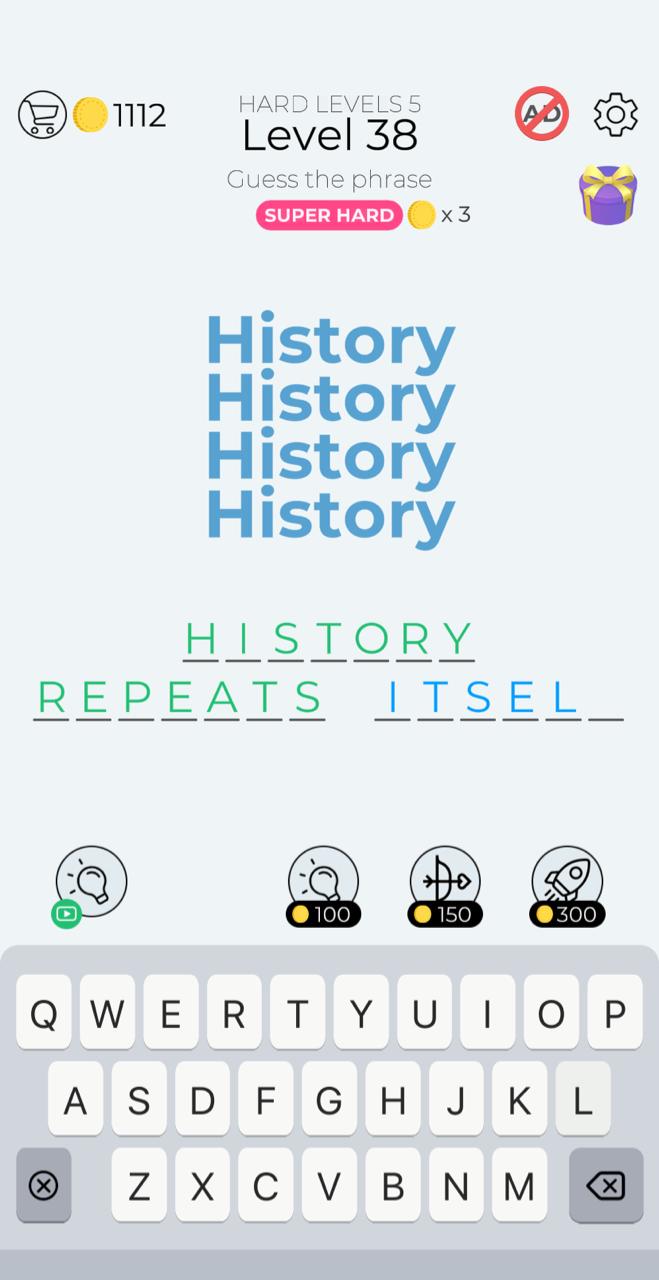
Task: Type the letter Z on the keyboard
Action: (139, 1186)
